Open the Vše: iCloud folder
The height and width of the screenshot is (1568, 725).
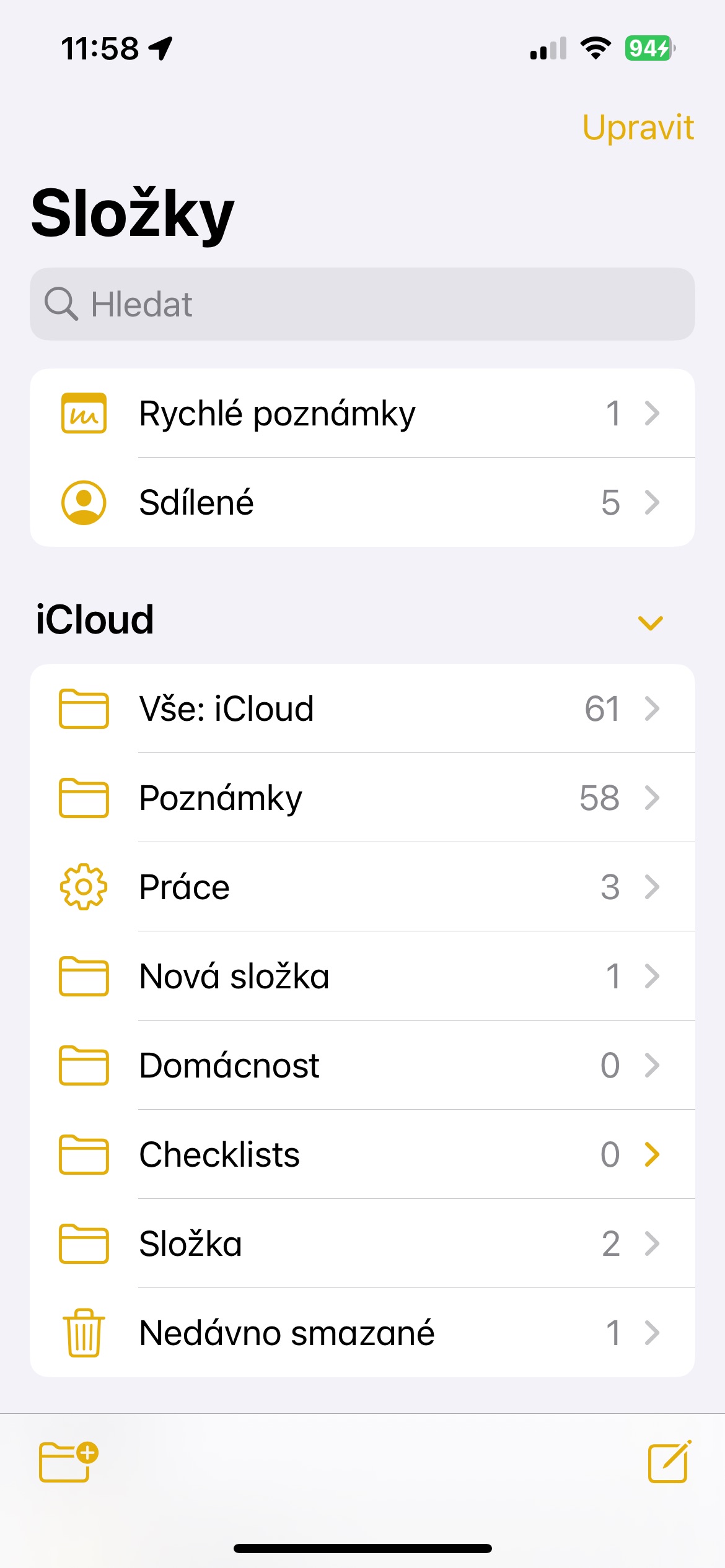[x=362, y=708]
